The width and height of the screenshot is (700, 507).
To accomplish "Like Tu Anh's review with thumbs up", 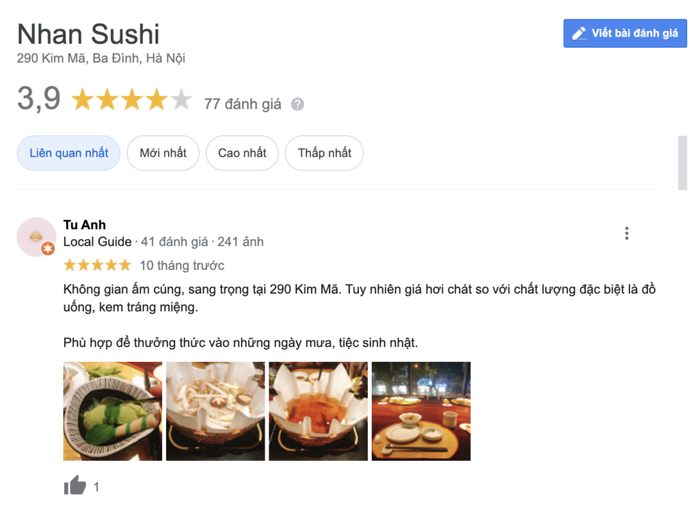I will [75, 486].
